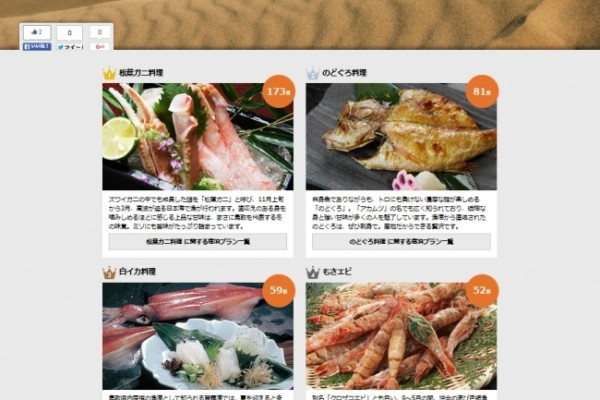View the 松葉ガニ料理 photo card
The image size is (600, 400).
click(x=197, y=136)
